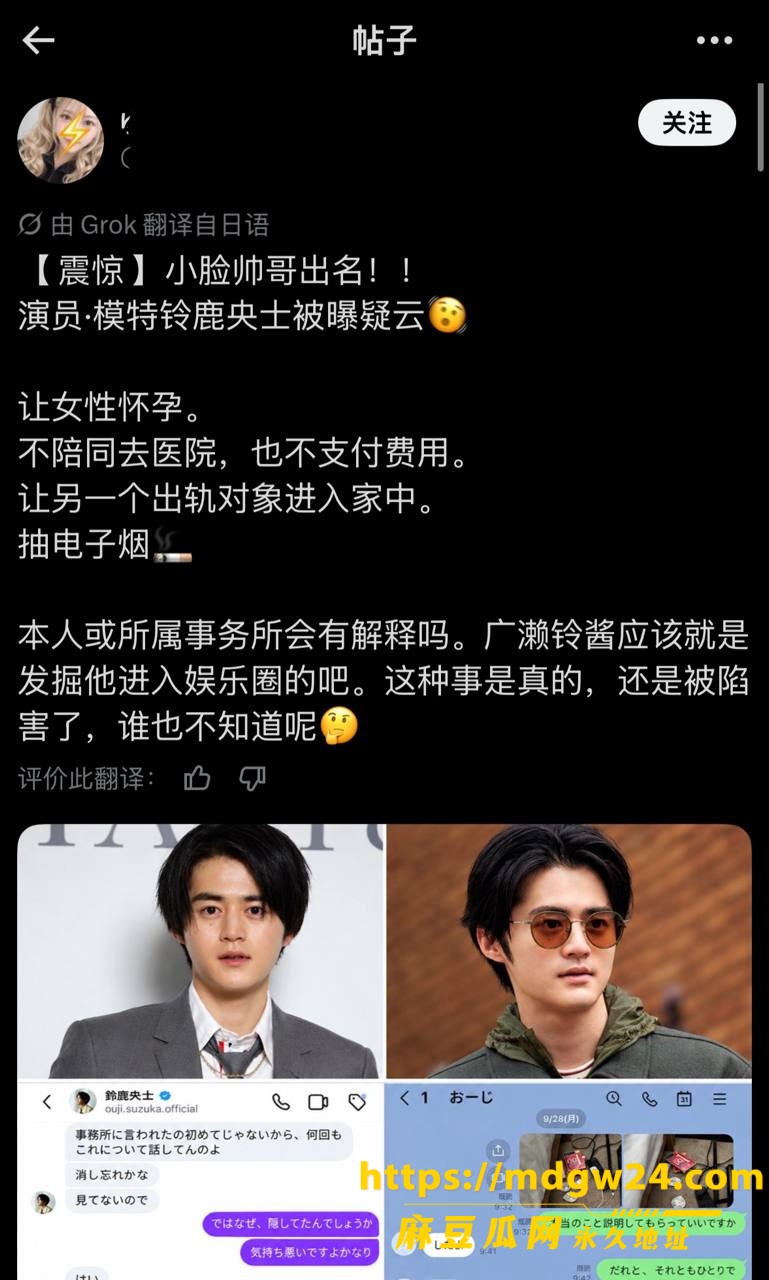
Task: Tap the 关注 follow button
Action: (687, 124)
